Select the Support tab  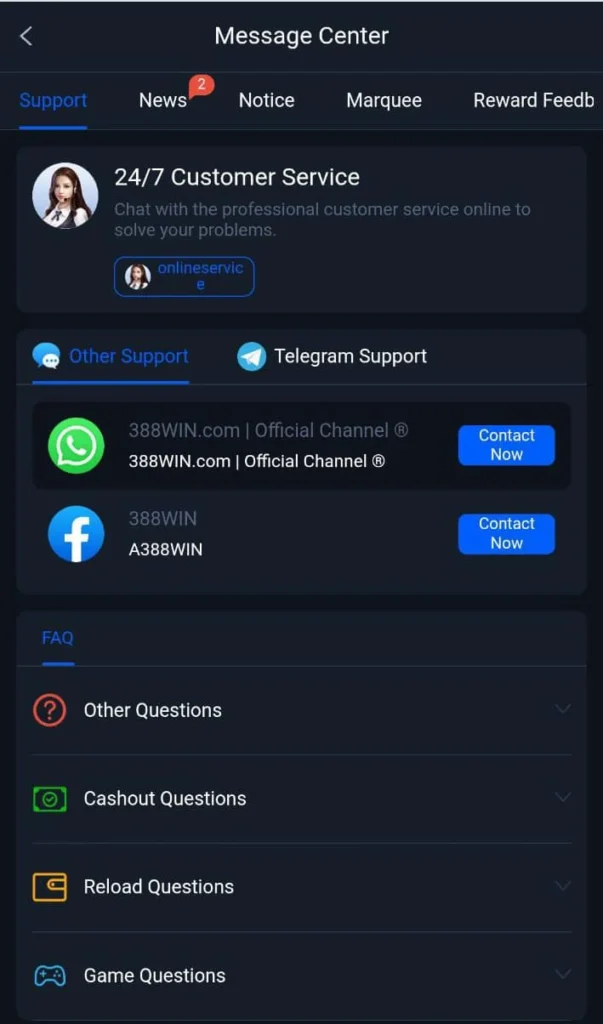(53, 100)
